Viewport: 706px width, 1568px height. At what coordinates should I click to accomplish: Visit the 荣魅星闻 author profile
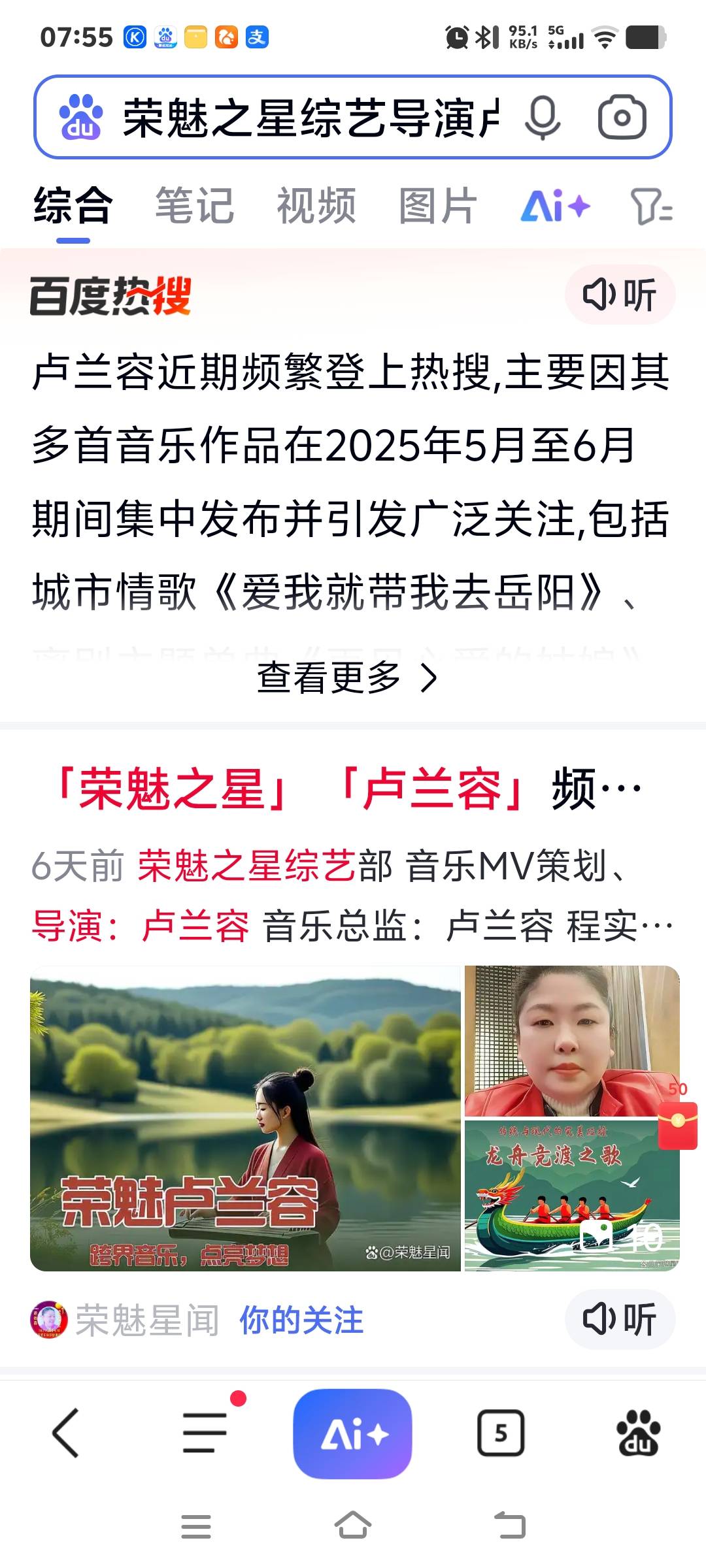pyautogui.click(x=146, y=1320)
